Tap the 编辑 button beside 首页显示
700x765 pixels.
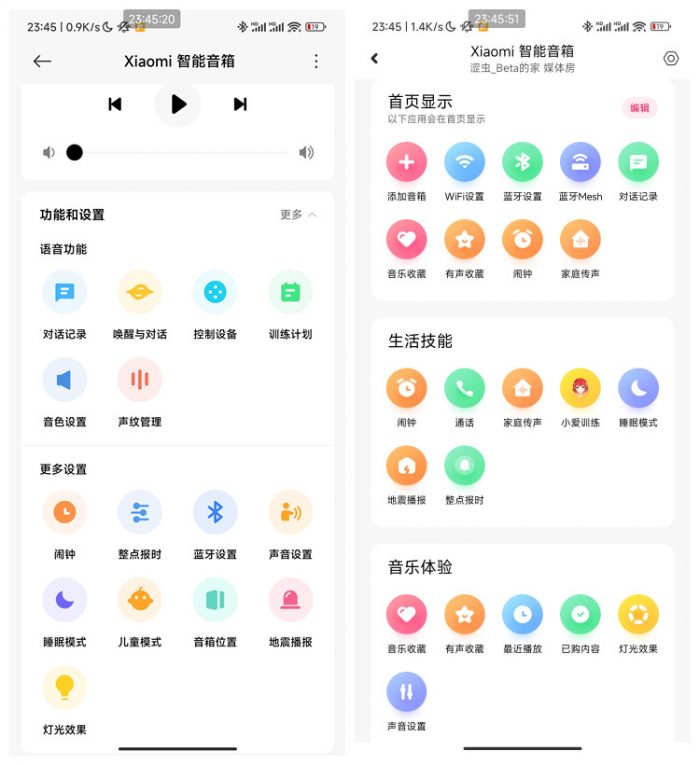tap(639, 108)
